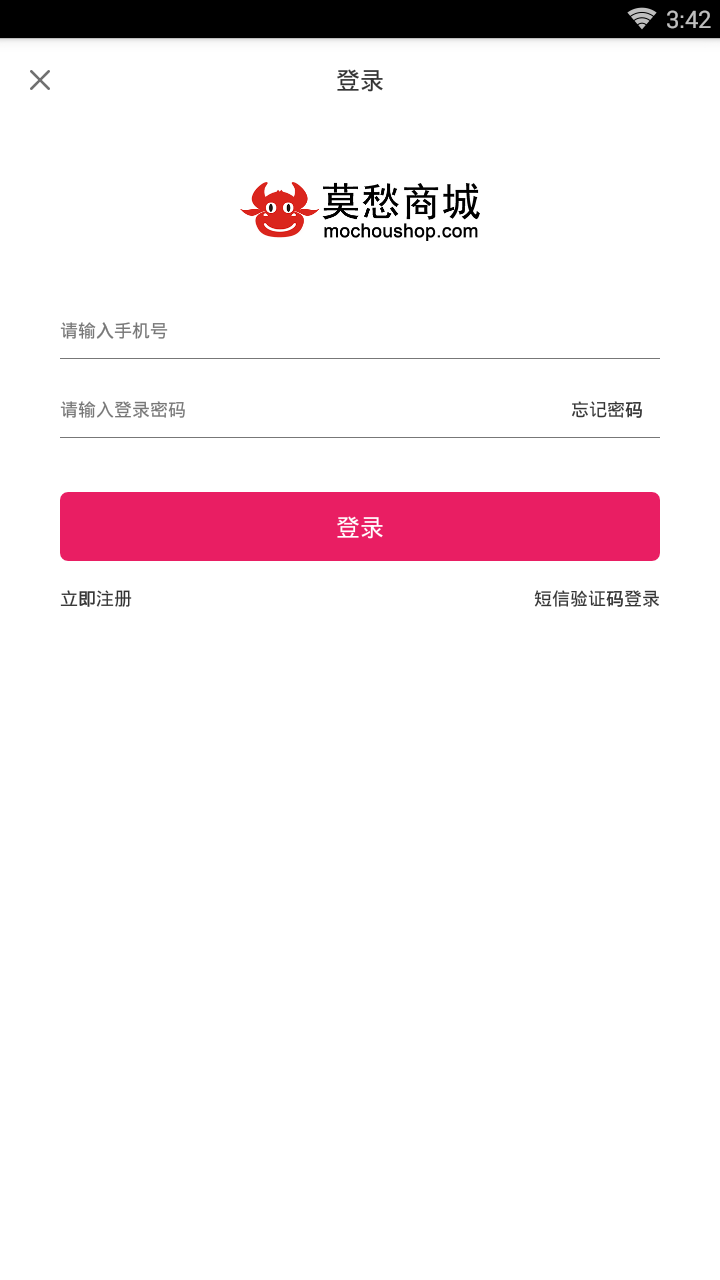Open the 忘记密码 forgot password link

[x=607, y=410]
